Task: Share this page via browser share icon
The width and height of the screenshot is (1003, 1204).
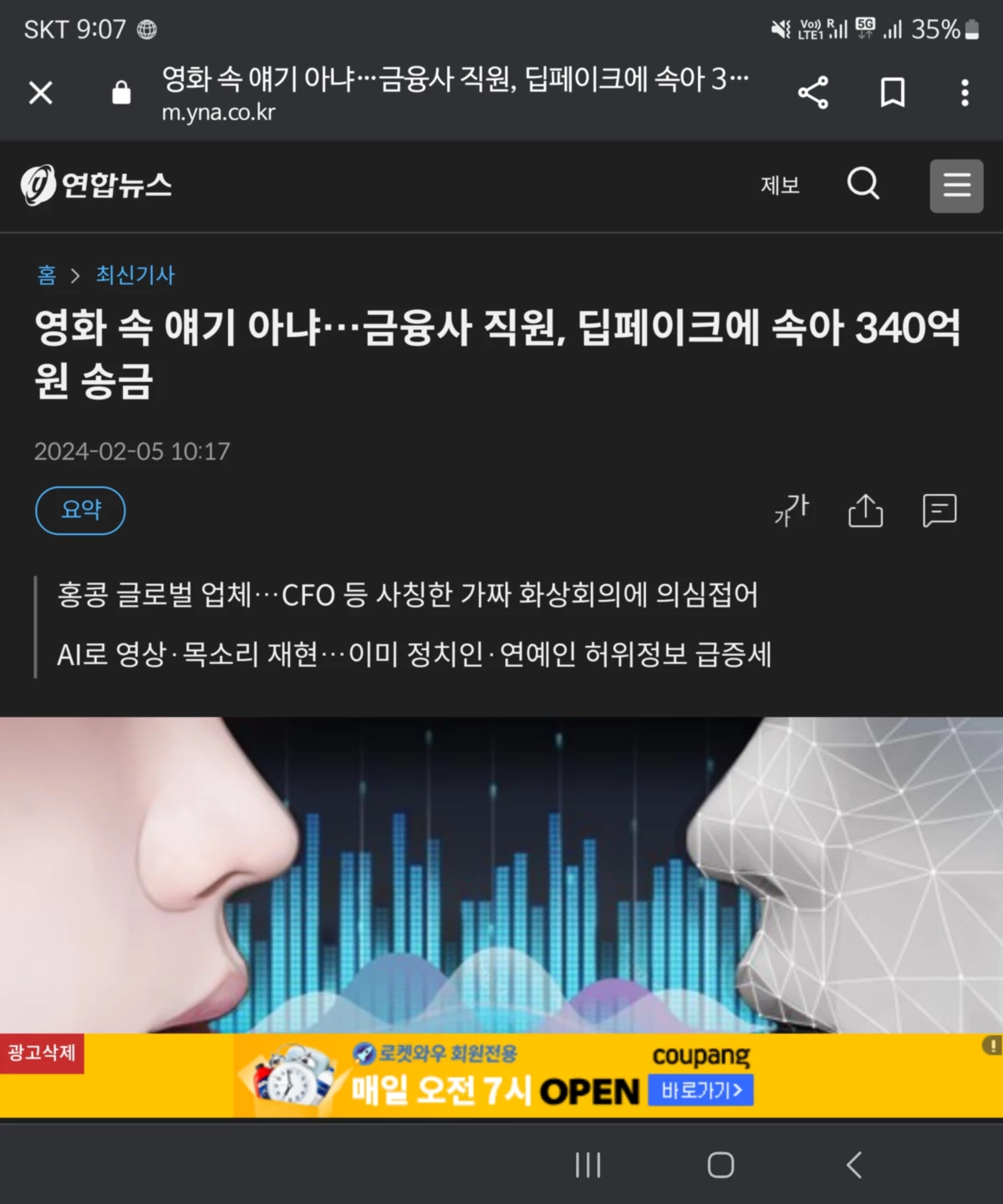Action: [812, 93]
